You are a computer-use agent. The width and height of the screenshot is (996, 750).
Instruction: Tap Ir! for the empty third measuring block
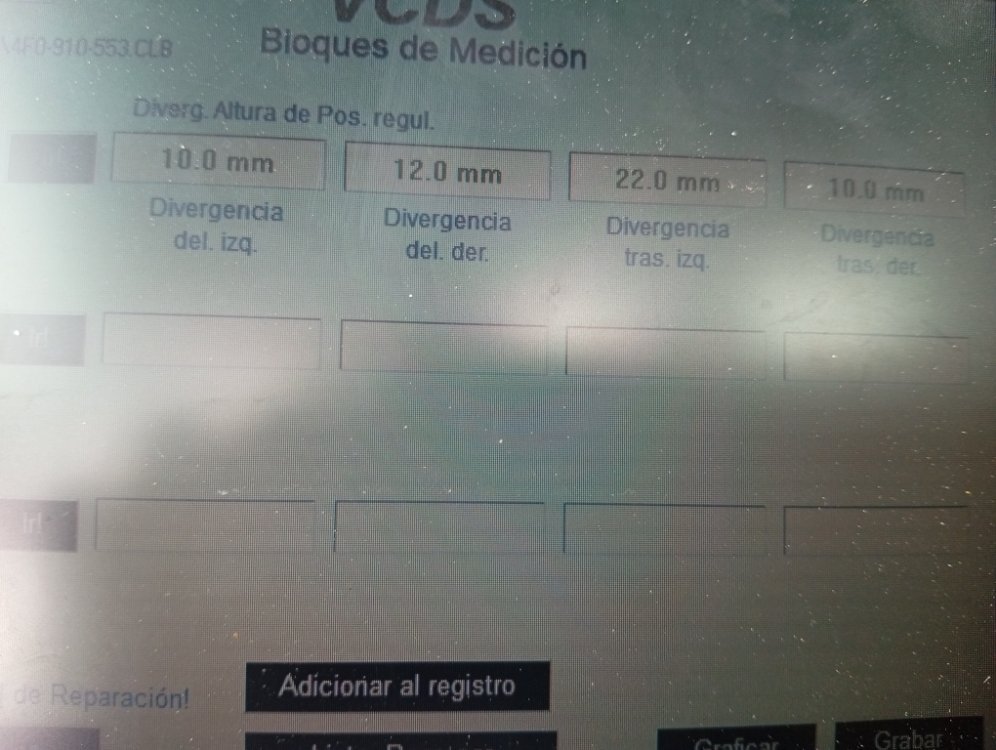coord(38,527)
